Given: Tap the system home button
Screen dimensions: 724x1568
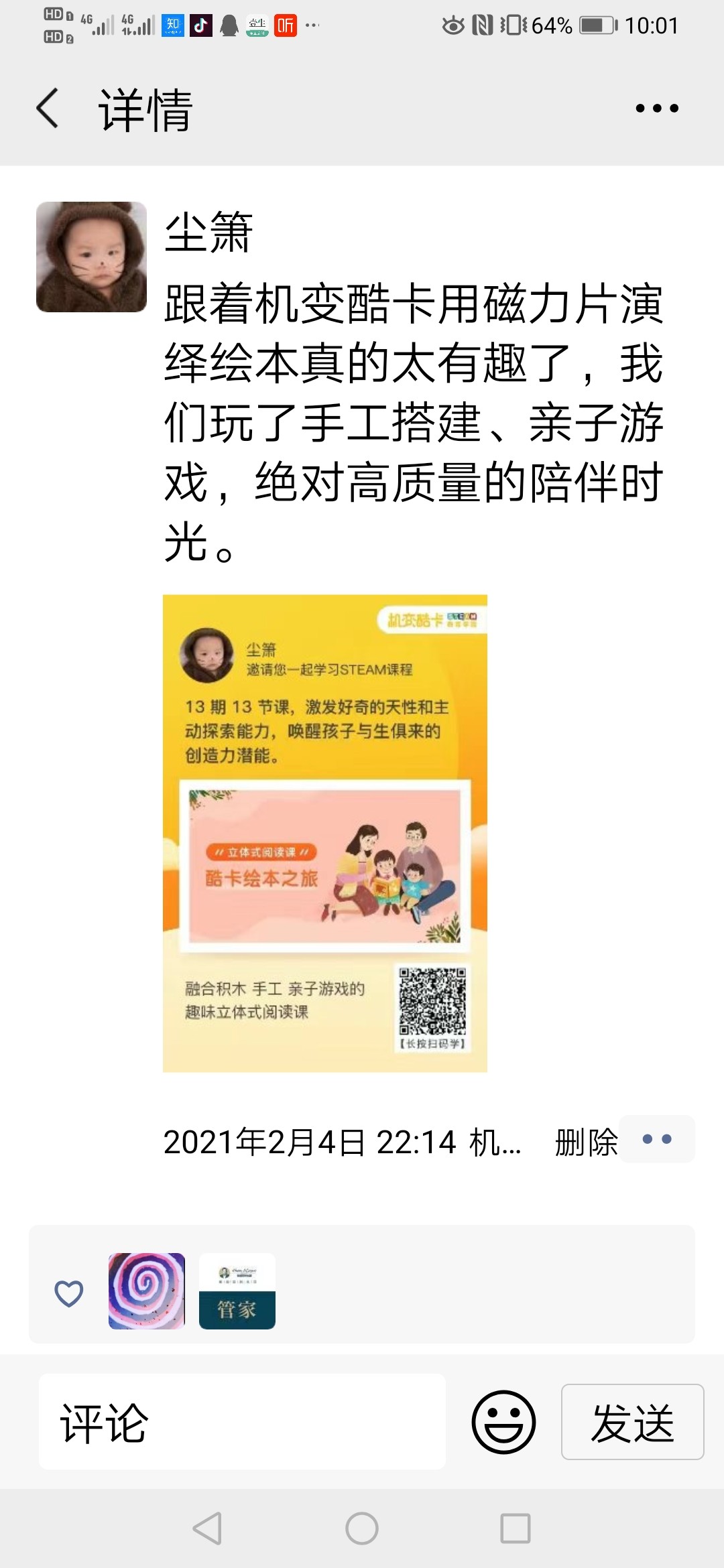Looking at the screenshot, I should point(362,1529).
